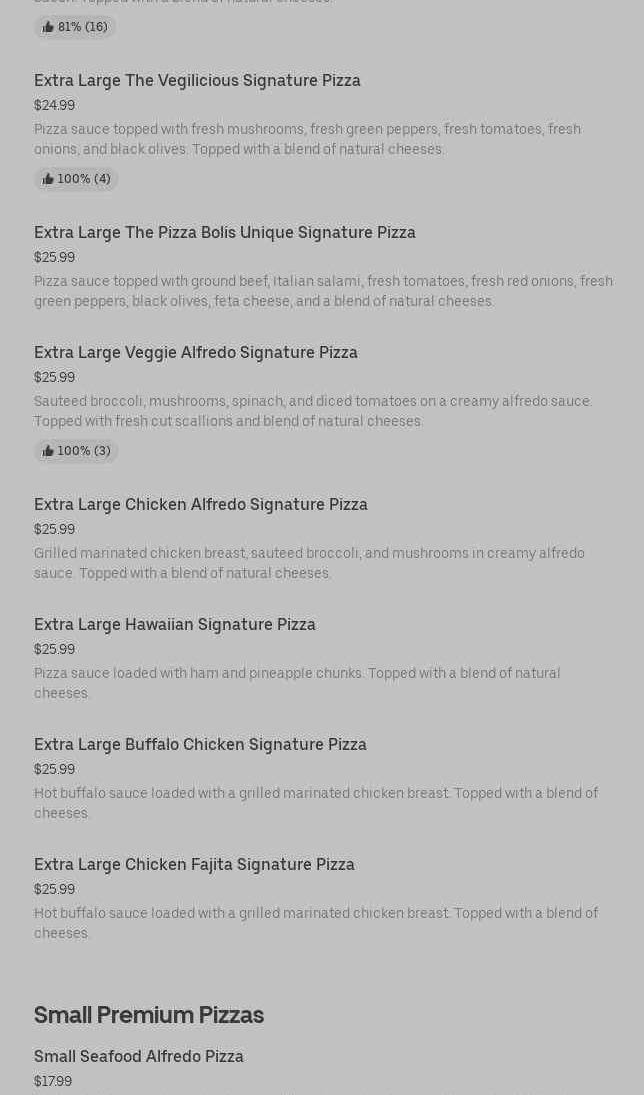The height and width of the screenshot is (1095, 644).
Task: View Extra Large Chicken Alfredo Signature Pizza
Action: coord(200,504)
